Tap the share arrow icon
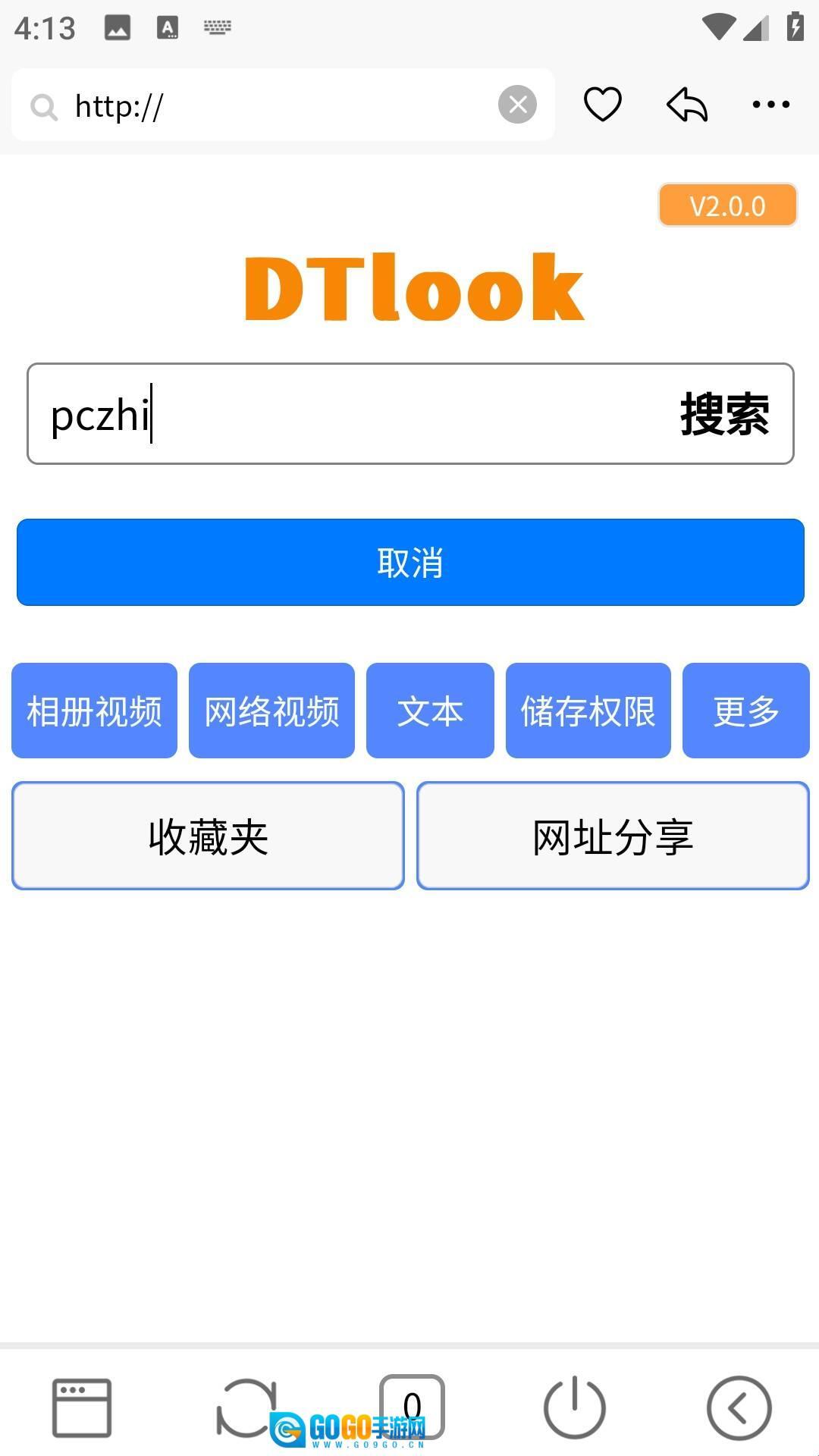 pos(687,105)
